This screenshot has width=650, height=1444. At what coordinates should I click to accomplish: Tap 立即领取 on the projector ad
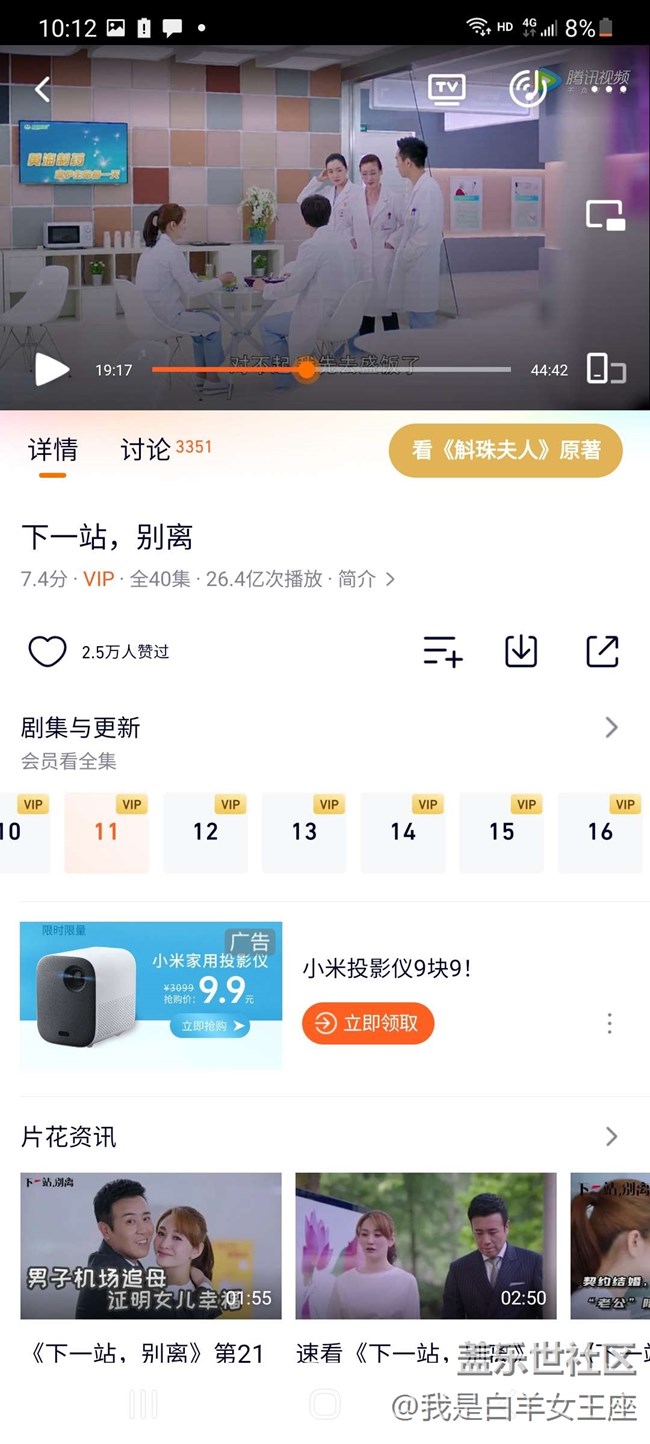pyautogui.click(x=367, y=1023)
